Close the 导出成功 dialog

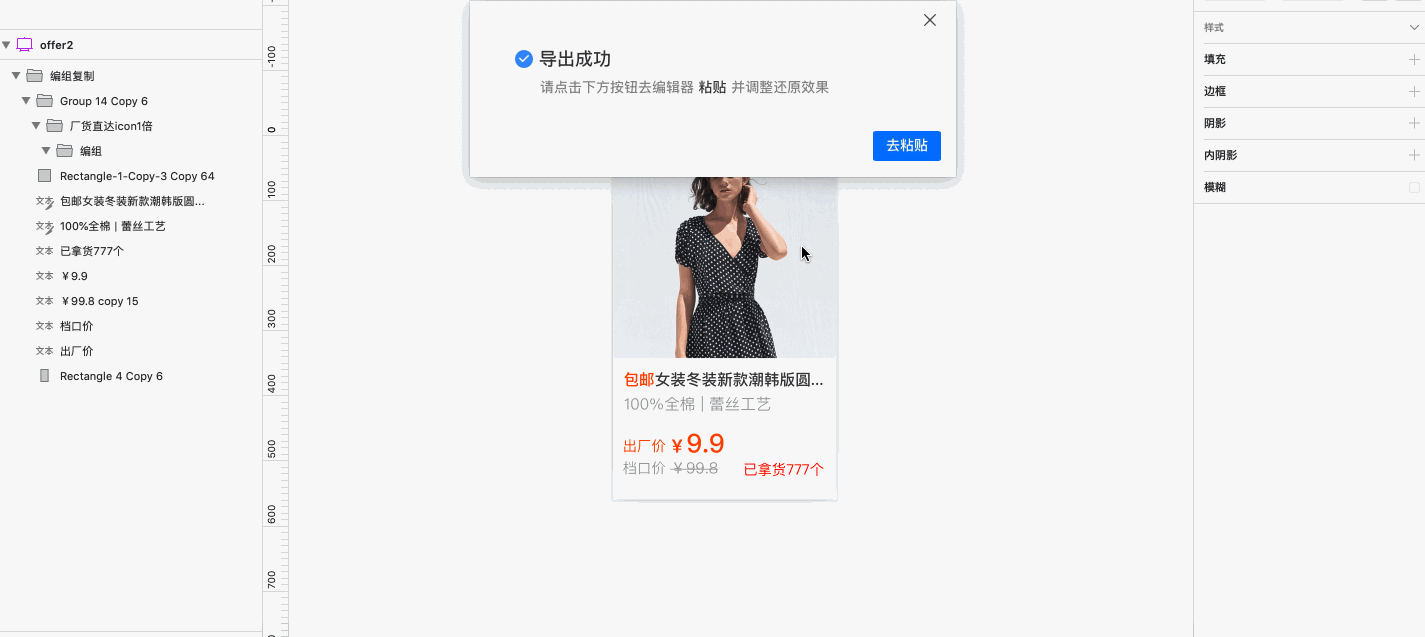pyautogui.click(x=930, y=20)
